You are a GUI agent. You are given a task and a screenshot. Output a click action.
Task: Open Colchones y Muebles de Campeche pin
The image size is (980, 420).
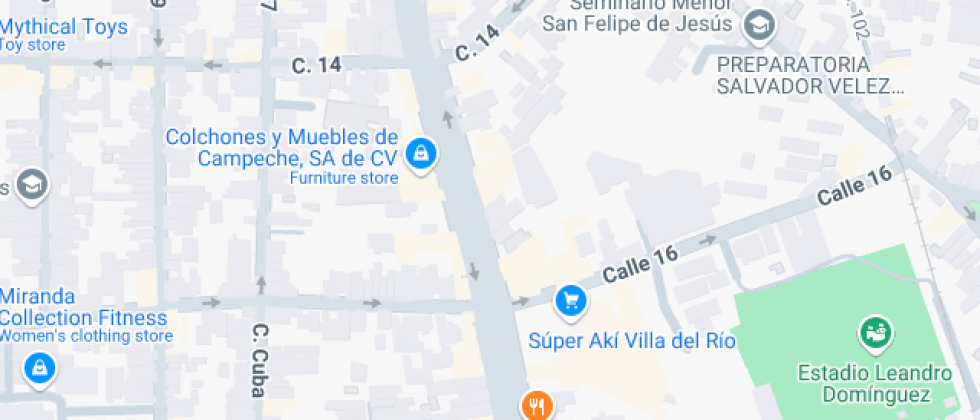[x=421, y=153]
